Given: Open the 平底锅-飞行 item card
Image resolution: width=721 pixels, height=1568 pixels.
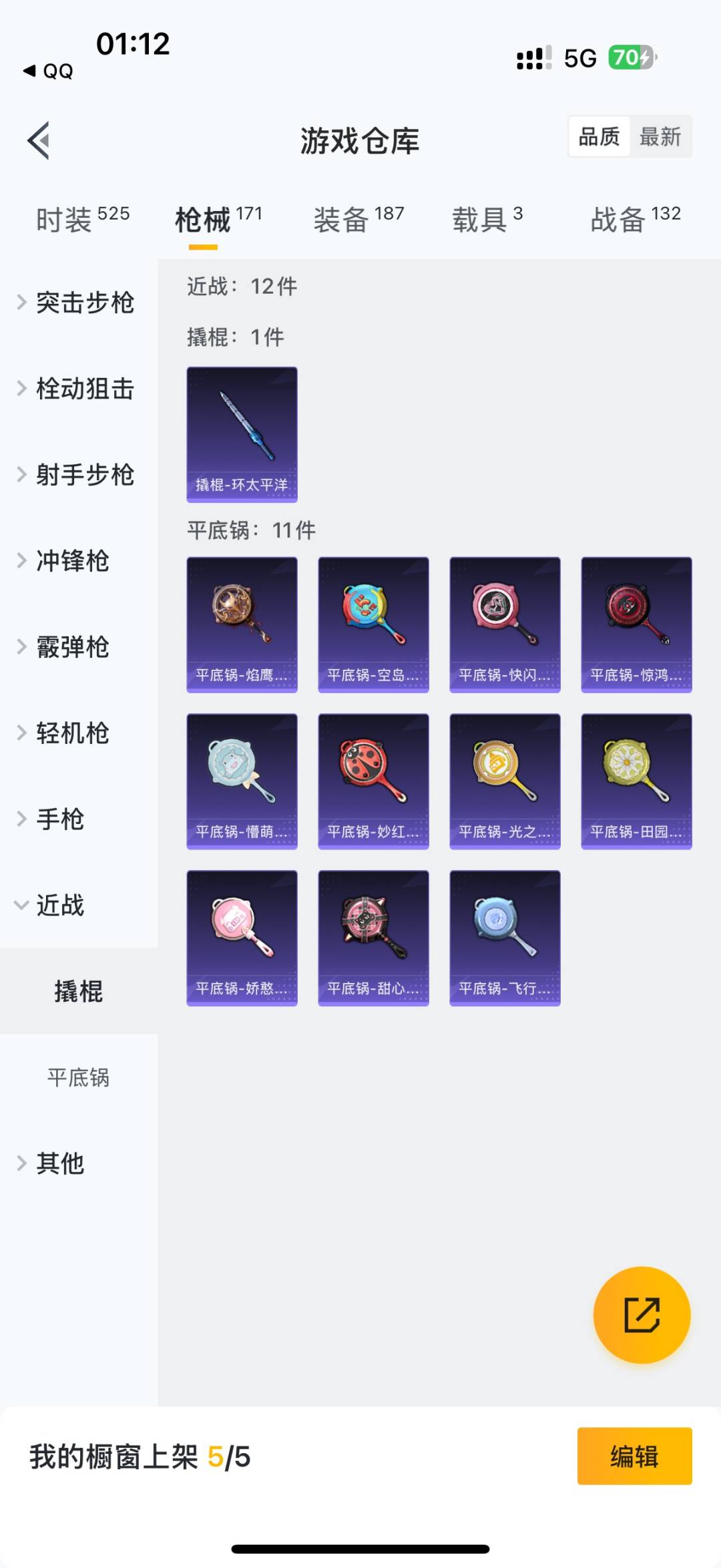Looking at the screenshot, I should tap(505, 938).
